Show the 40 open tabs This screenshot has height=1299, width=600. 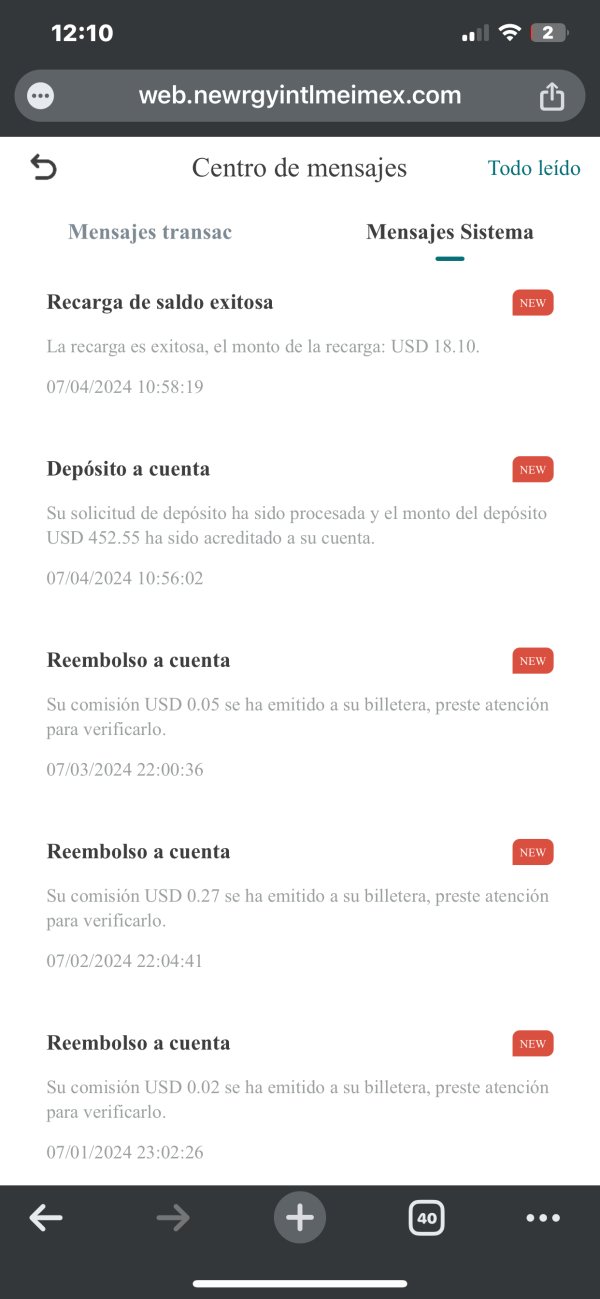coord(427,1218)
